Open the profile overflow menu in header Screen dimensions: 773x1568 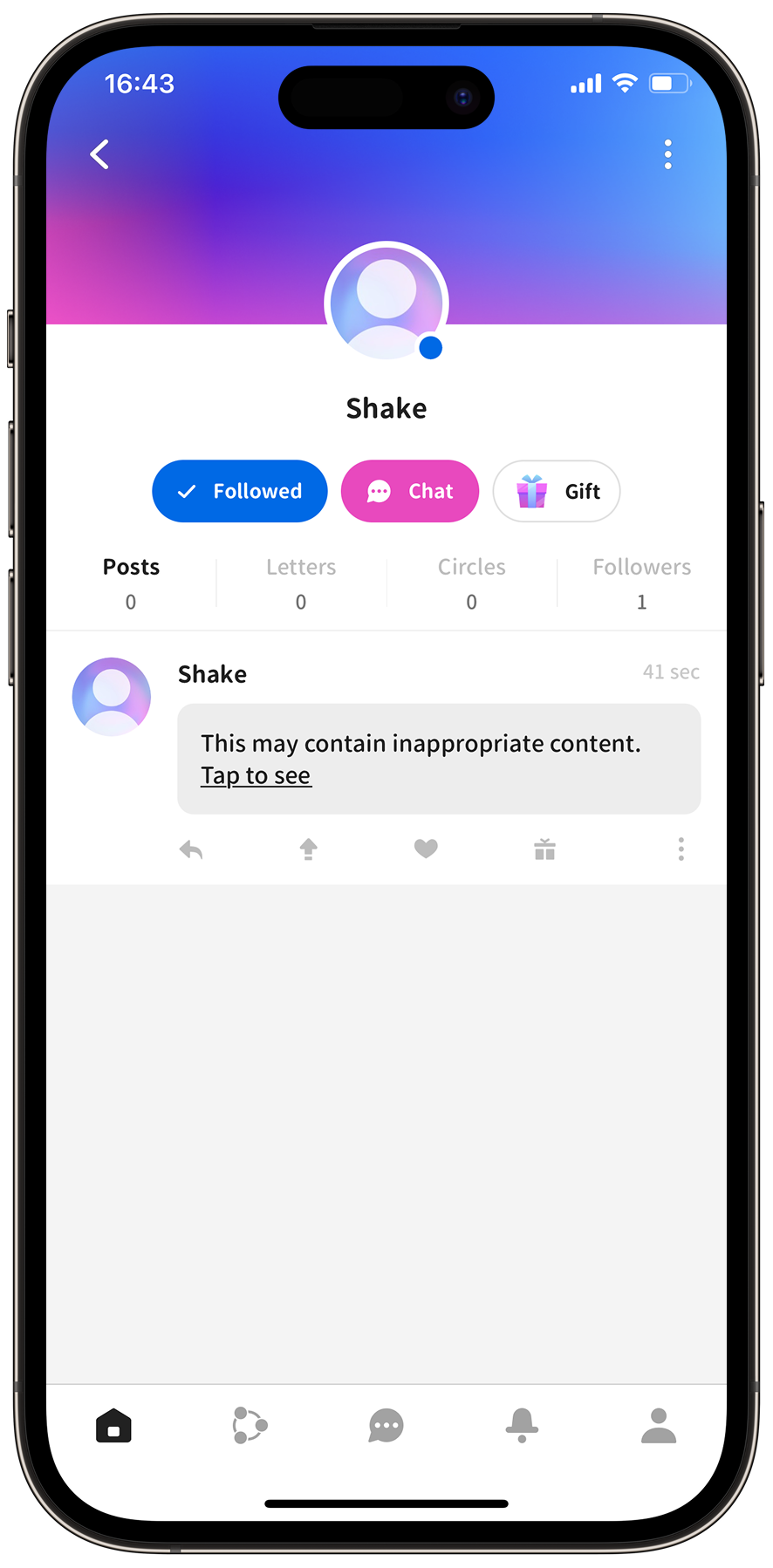point(667,154)
